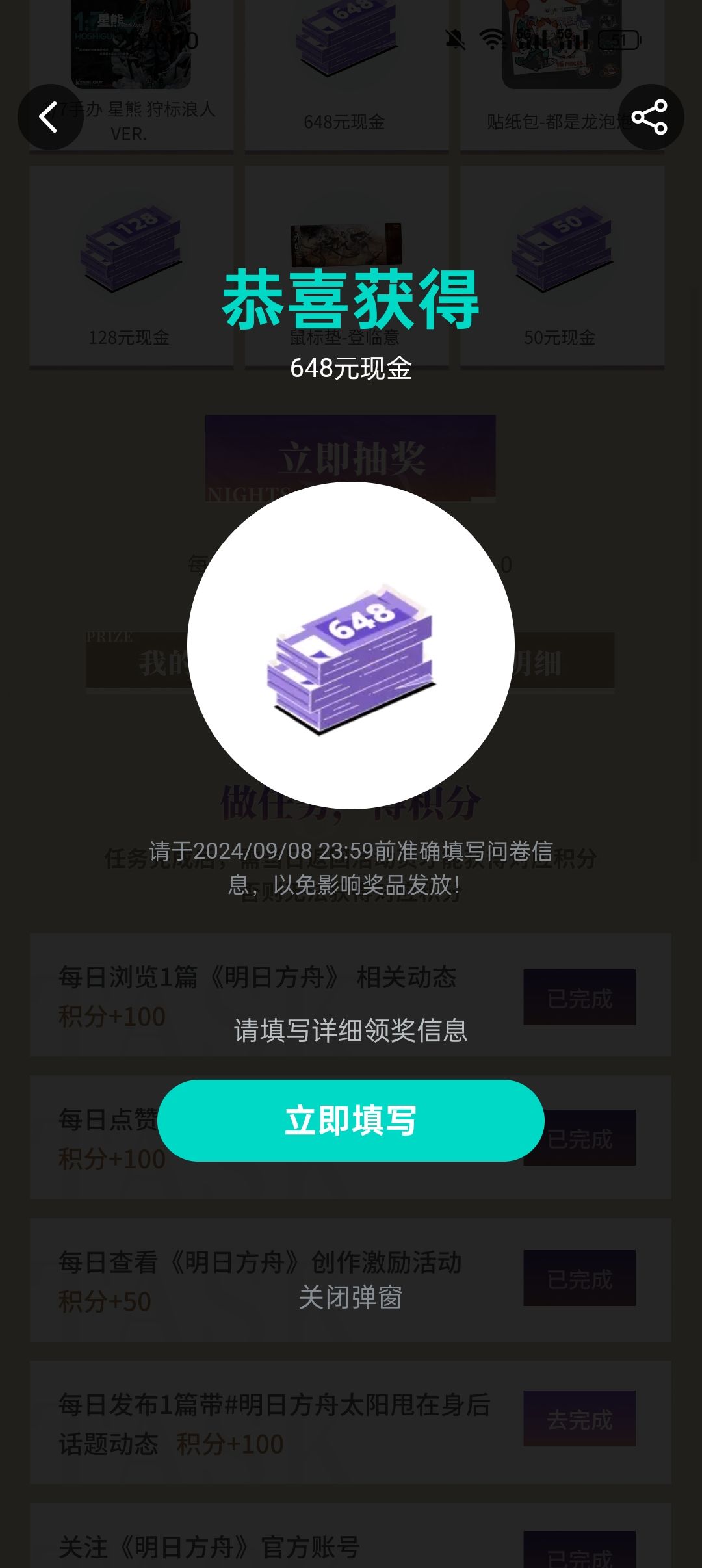The image size is (702, 1568).
Task: Tap the back arrow icon
Action: (50, 117)
